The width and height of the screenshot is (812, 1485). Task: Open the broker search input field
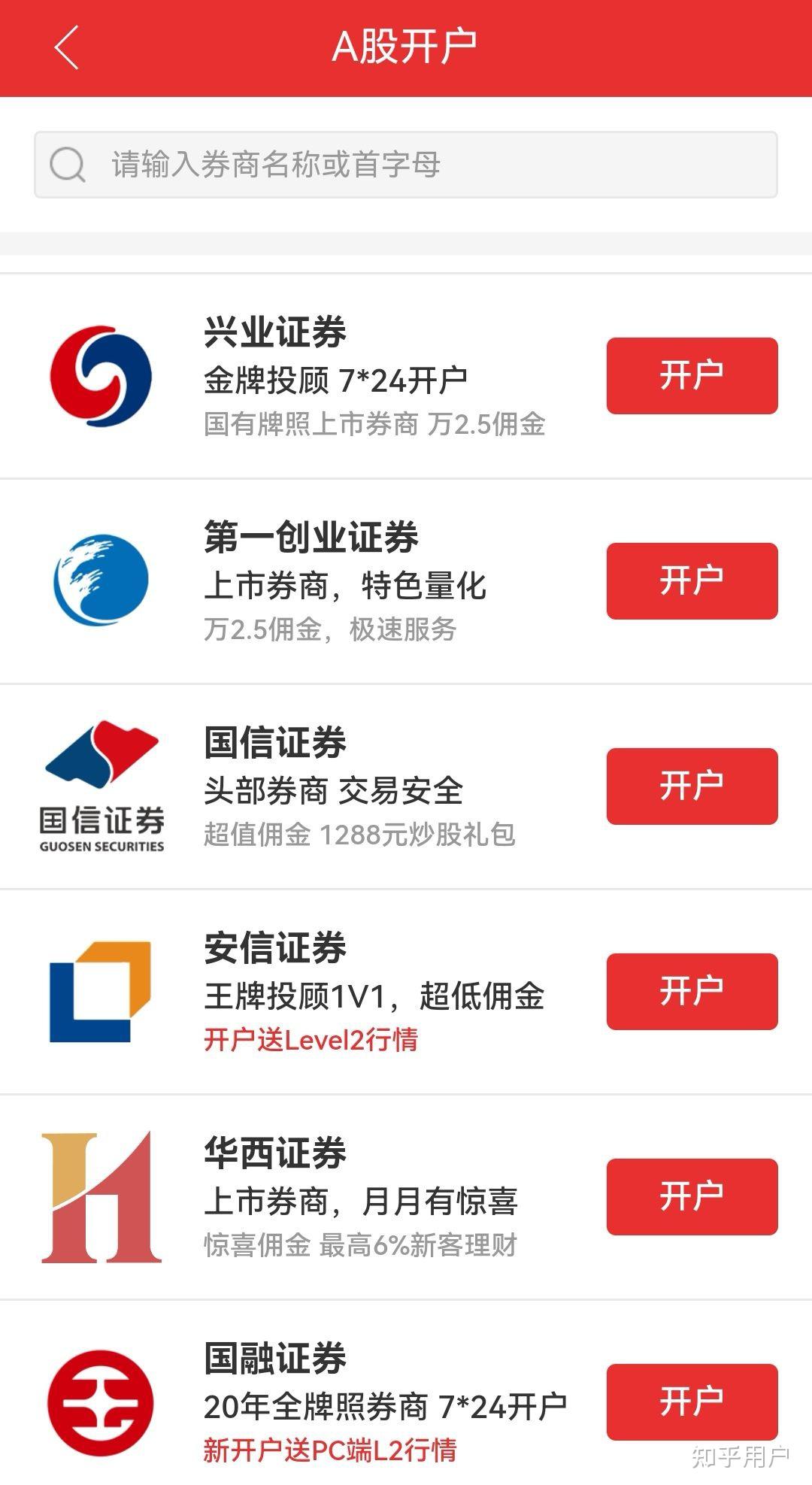point(406,164)
